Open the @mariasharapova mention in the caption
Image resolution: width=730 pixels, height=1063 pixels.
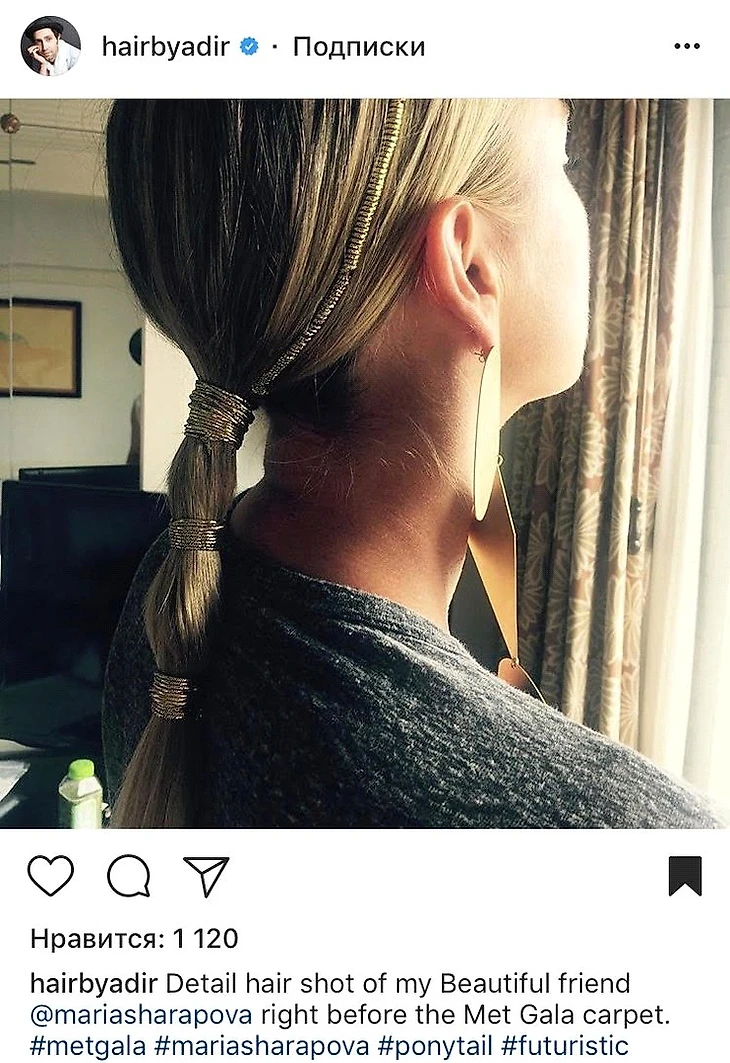(142, 1016)
